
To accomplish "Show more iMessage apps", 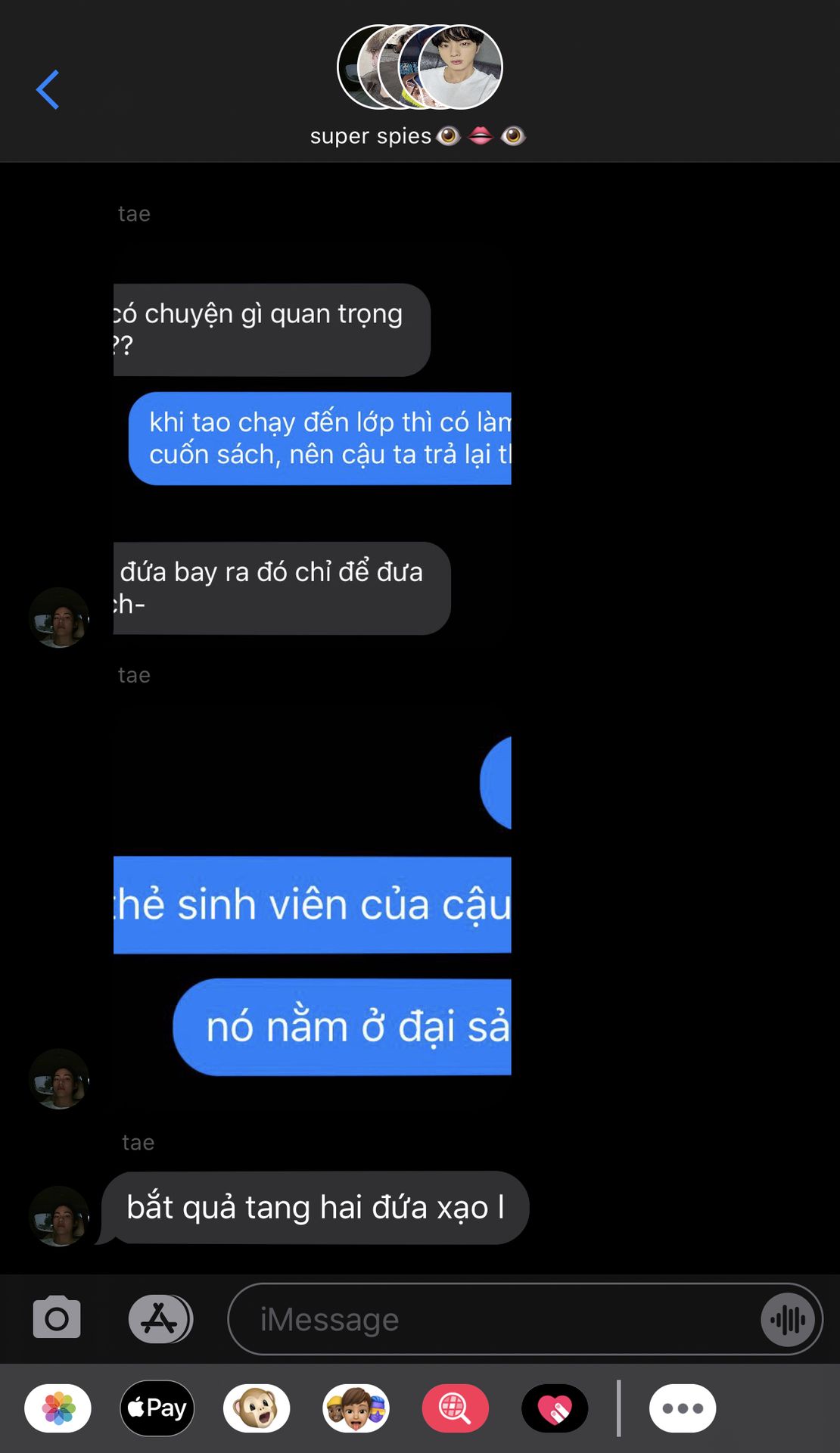I will [x=683, y=1408].
